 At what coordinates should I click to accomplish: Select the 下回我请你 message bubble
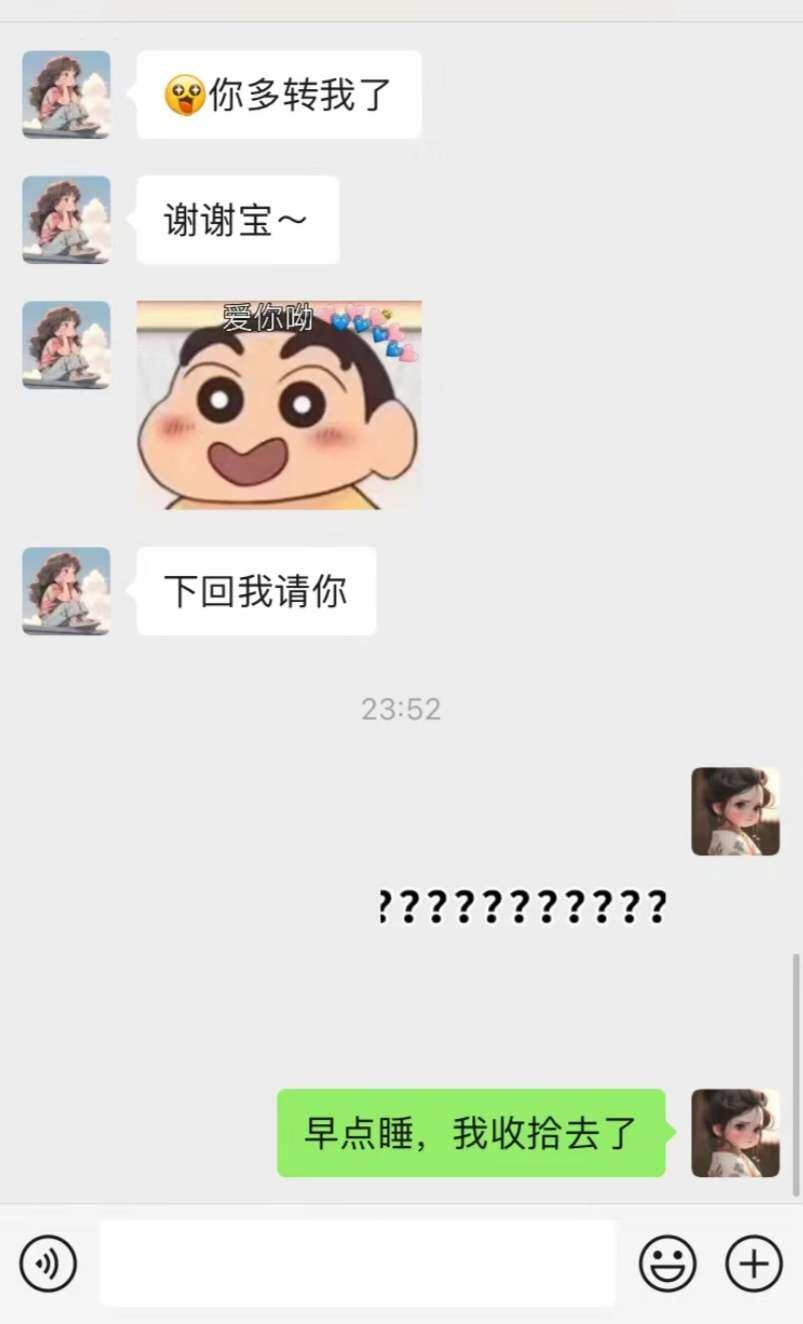coord(255,591)
